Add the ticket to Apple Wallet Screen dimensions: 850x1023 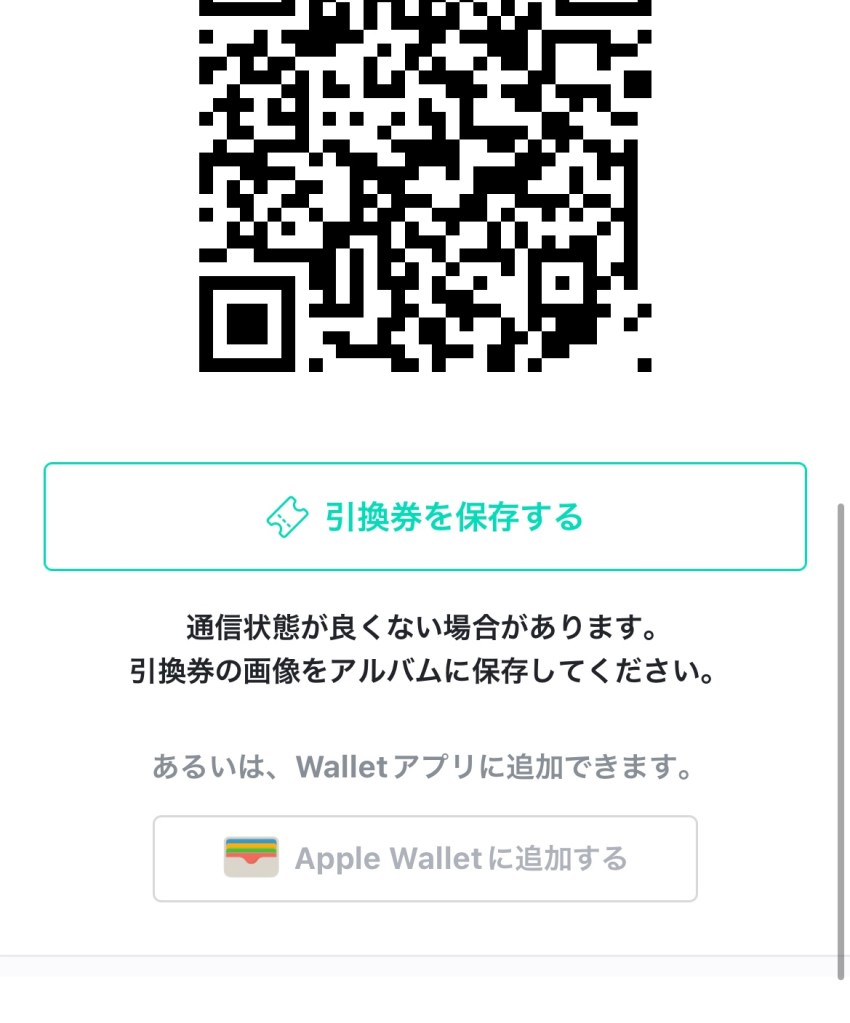tap(425, 859)
